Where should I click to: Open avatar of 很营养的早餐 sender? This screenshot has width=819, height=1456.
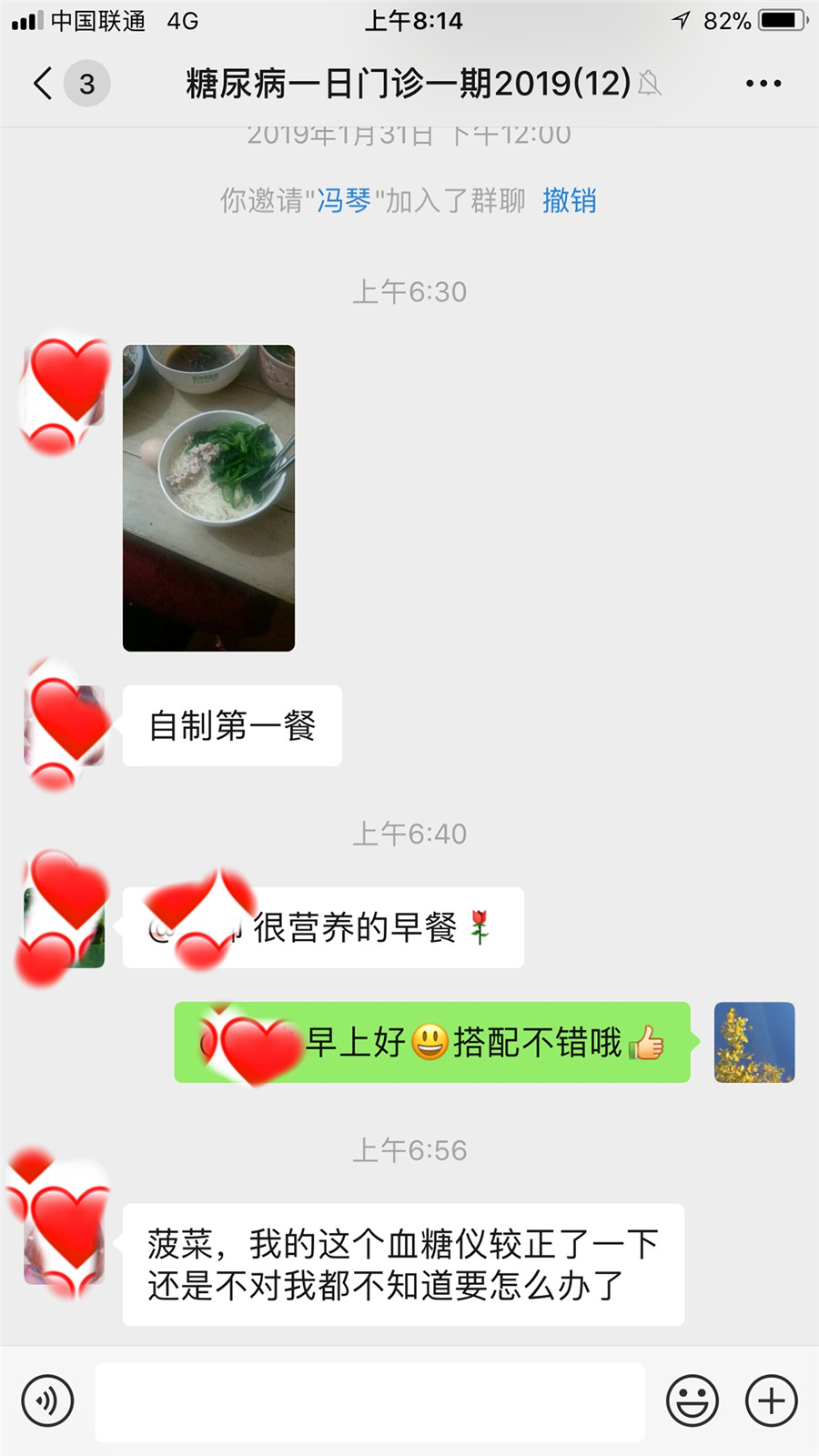tap(64, 927)
